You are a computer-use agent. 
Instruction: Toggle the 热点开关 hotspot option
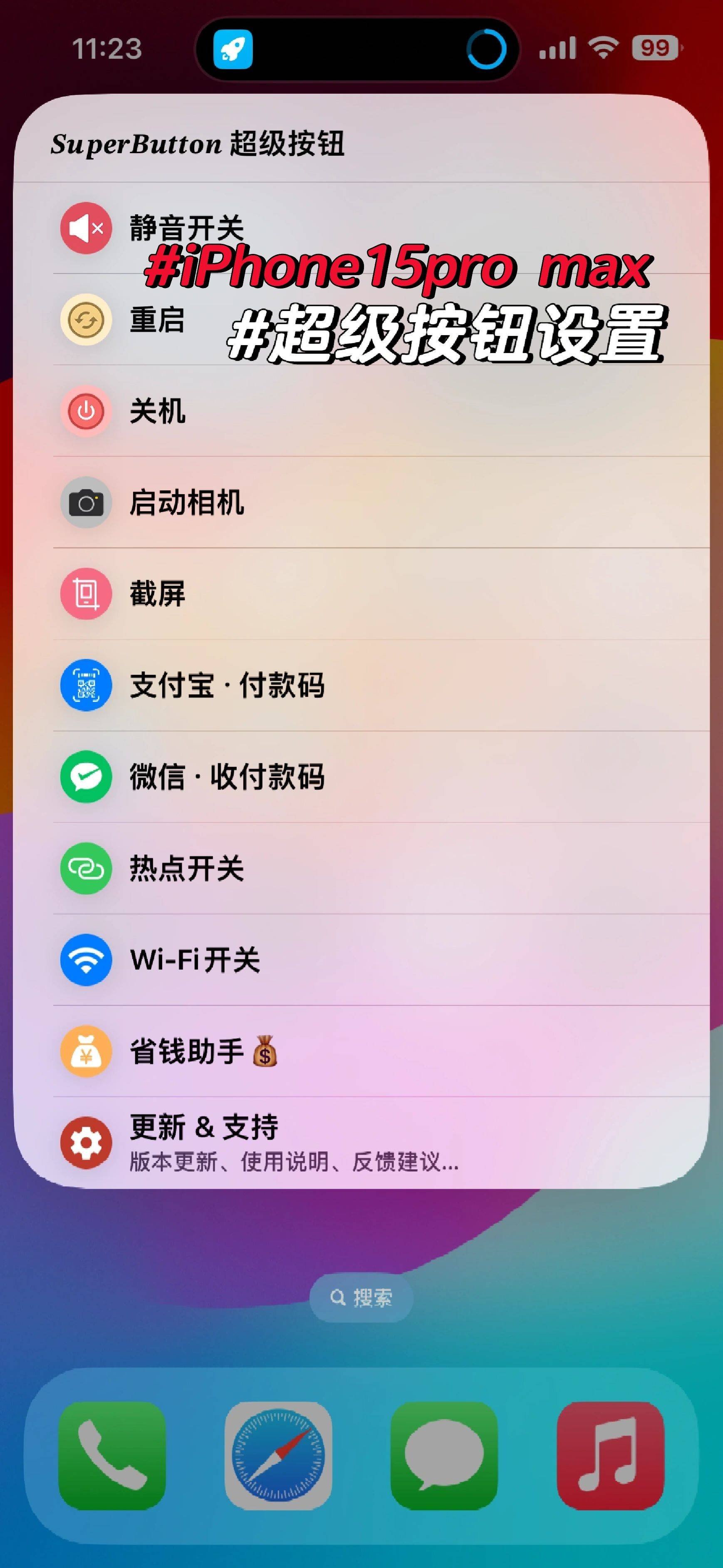pyautogui.click(x=361, y=868)
